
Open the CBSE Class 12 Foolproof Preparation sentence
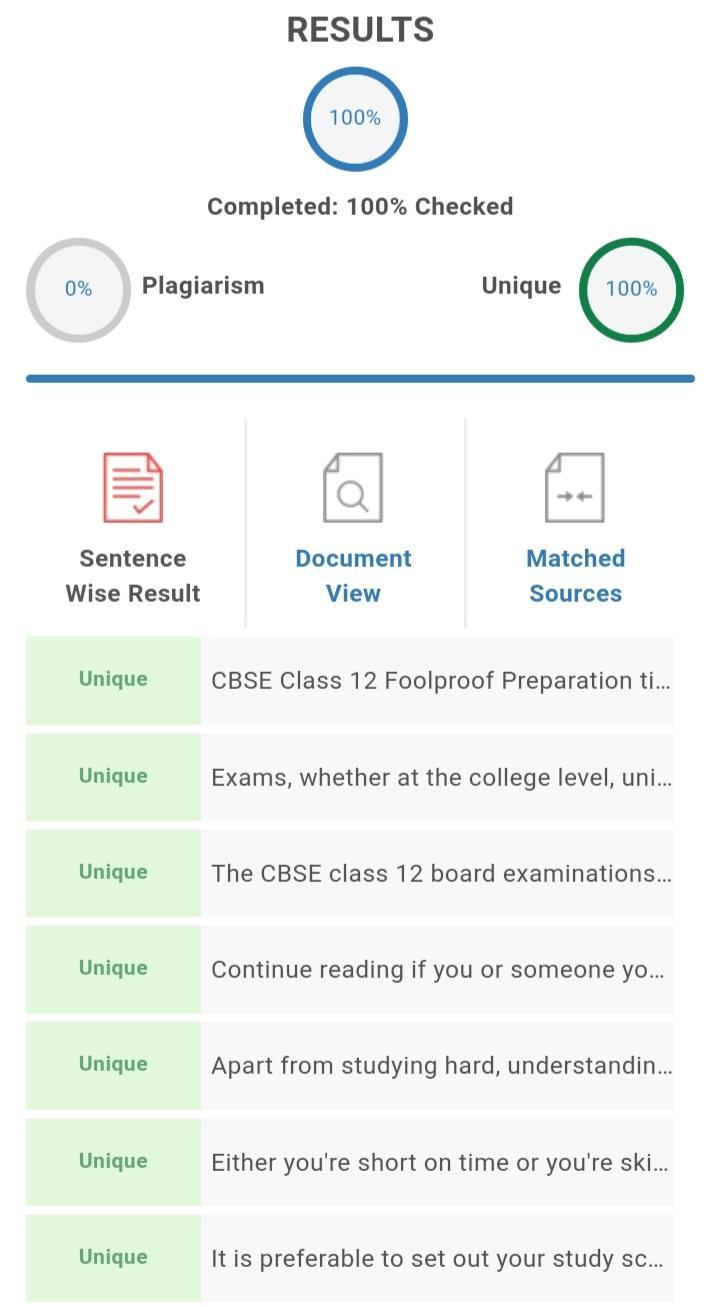[x=438, y=681]
